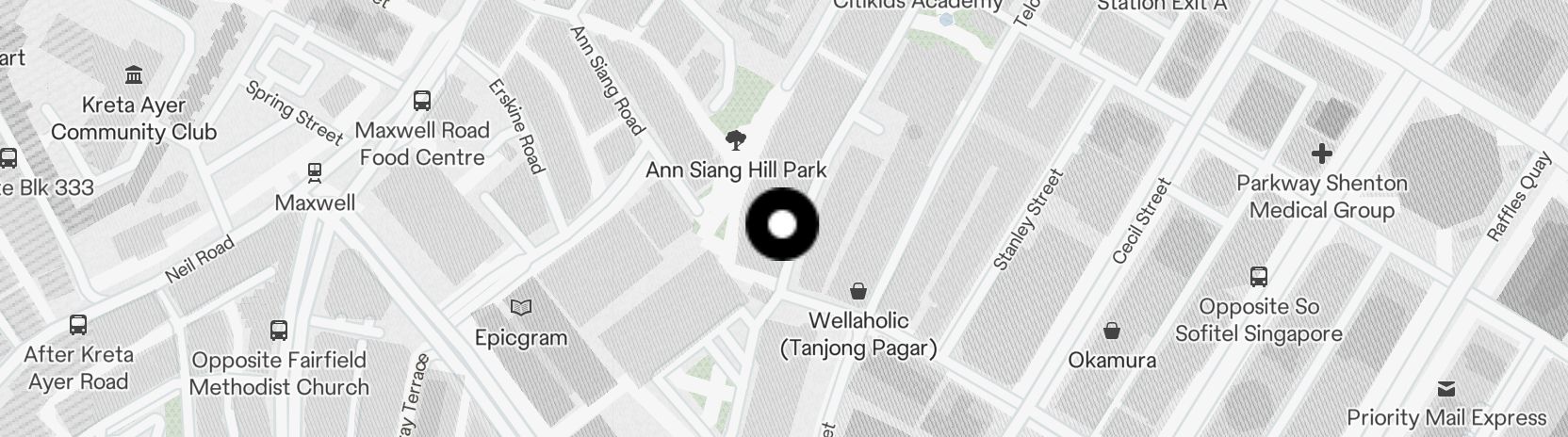Select the Epicgram place marker
The image size is (1568, 437).
521,307
